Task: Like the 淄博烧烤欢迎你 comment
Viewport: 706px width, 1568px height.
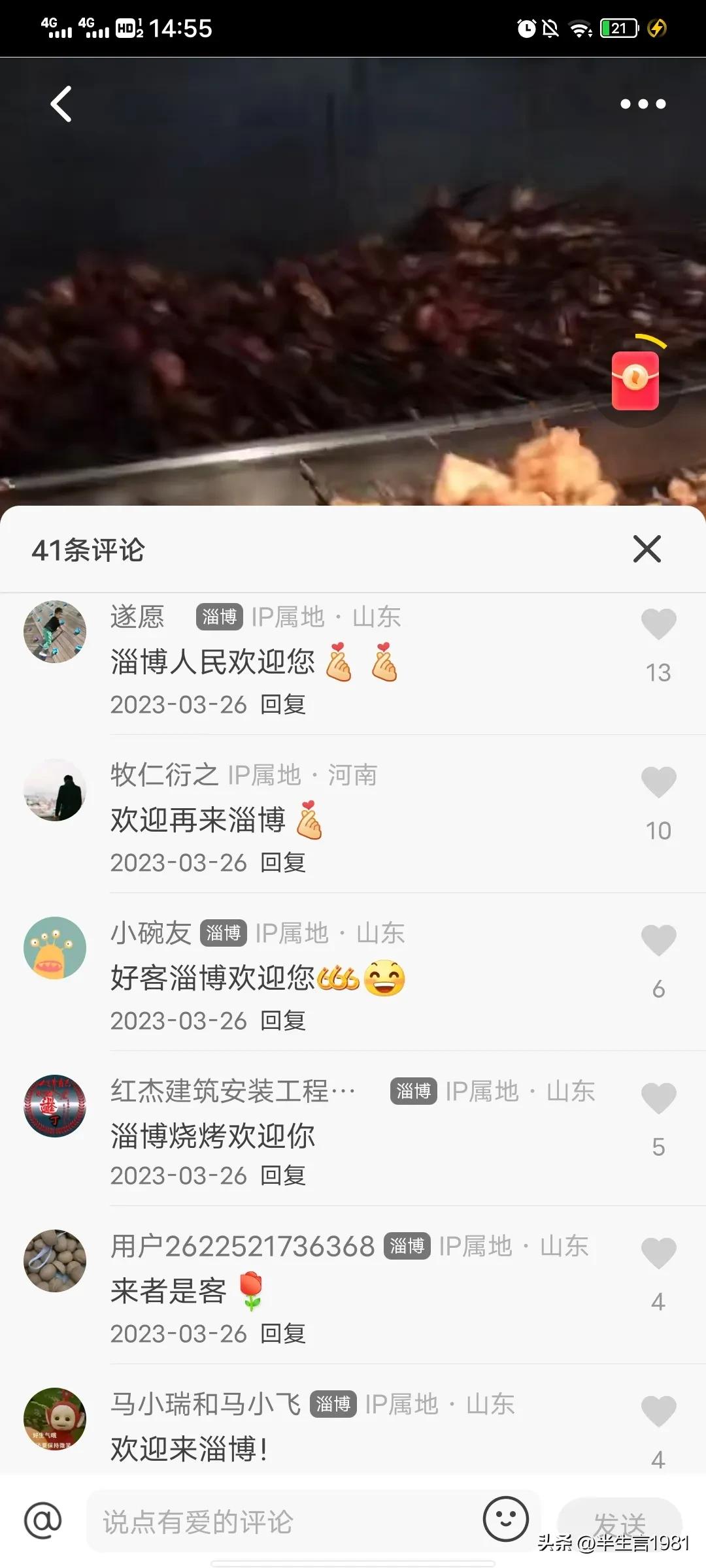Action: coord(658,1098)
